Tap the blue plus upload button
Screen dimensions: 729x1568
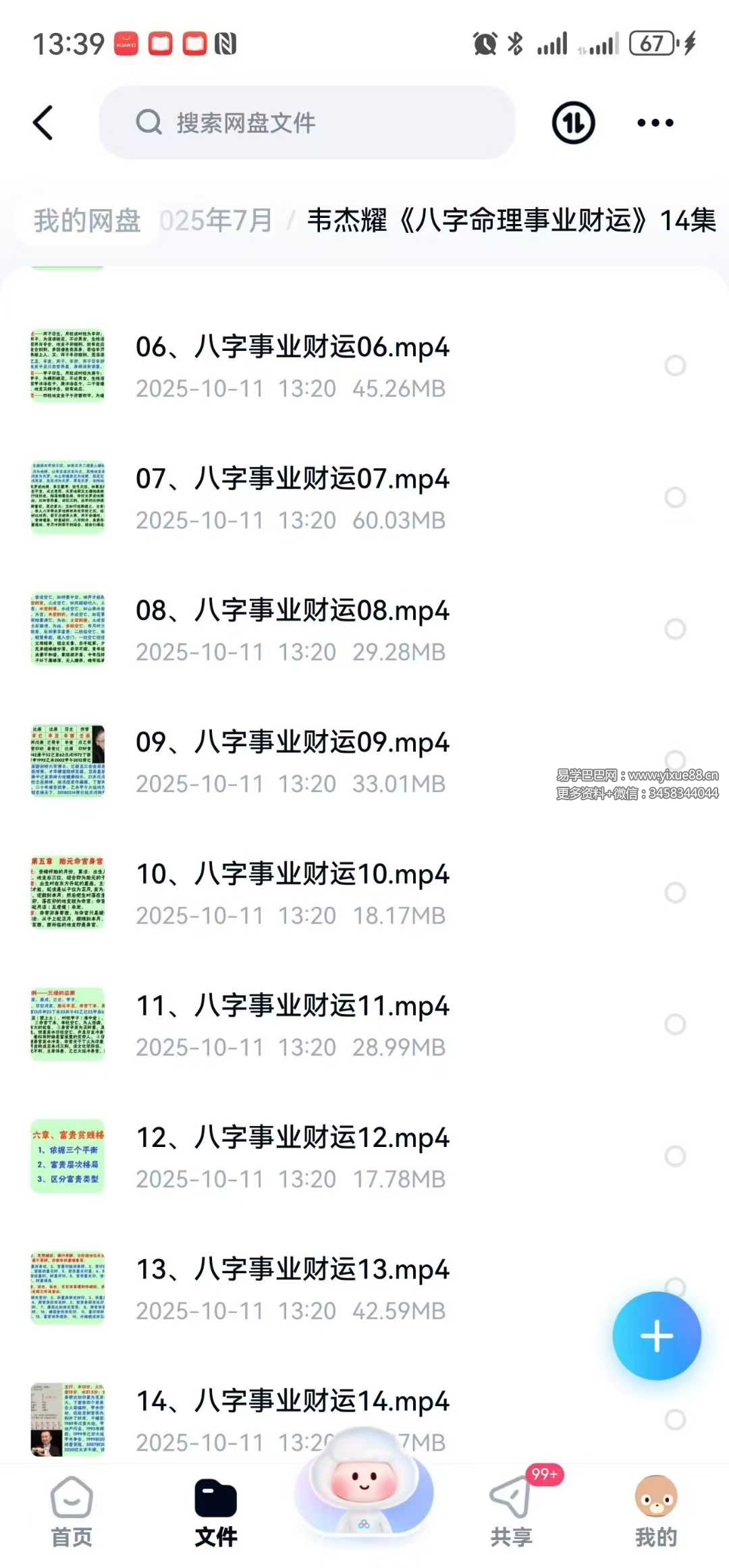(x=657, y=1337)
